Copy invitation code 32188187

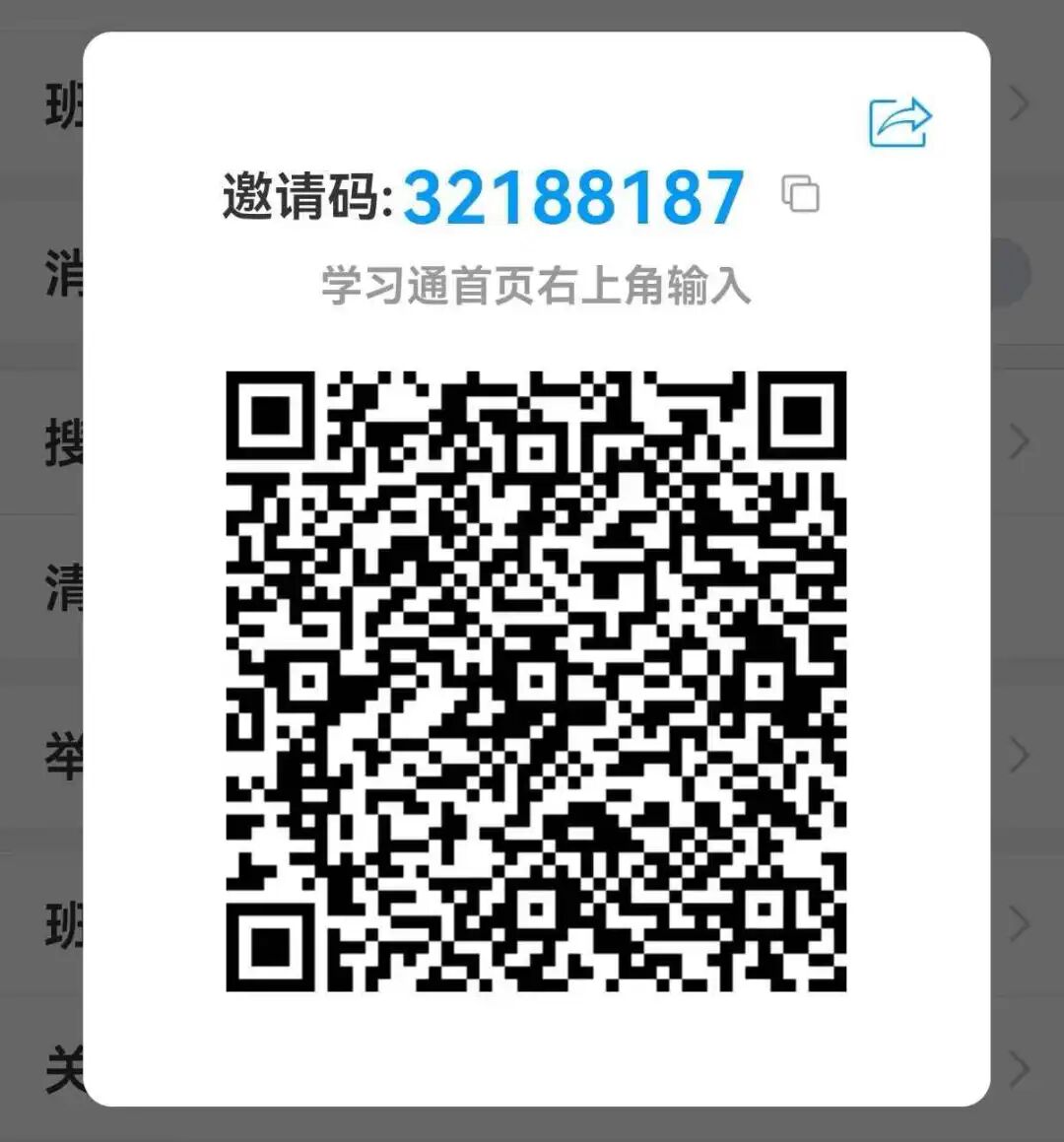pos(800,193)
